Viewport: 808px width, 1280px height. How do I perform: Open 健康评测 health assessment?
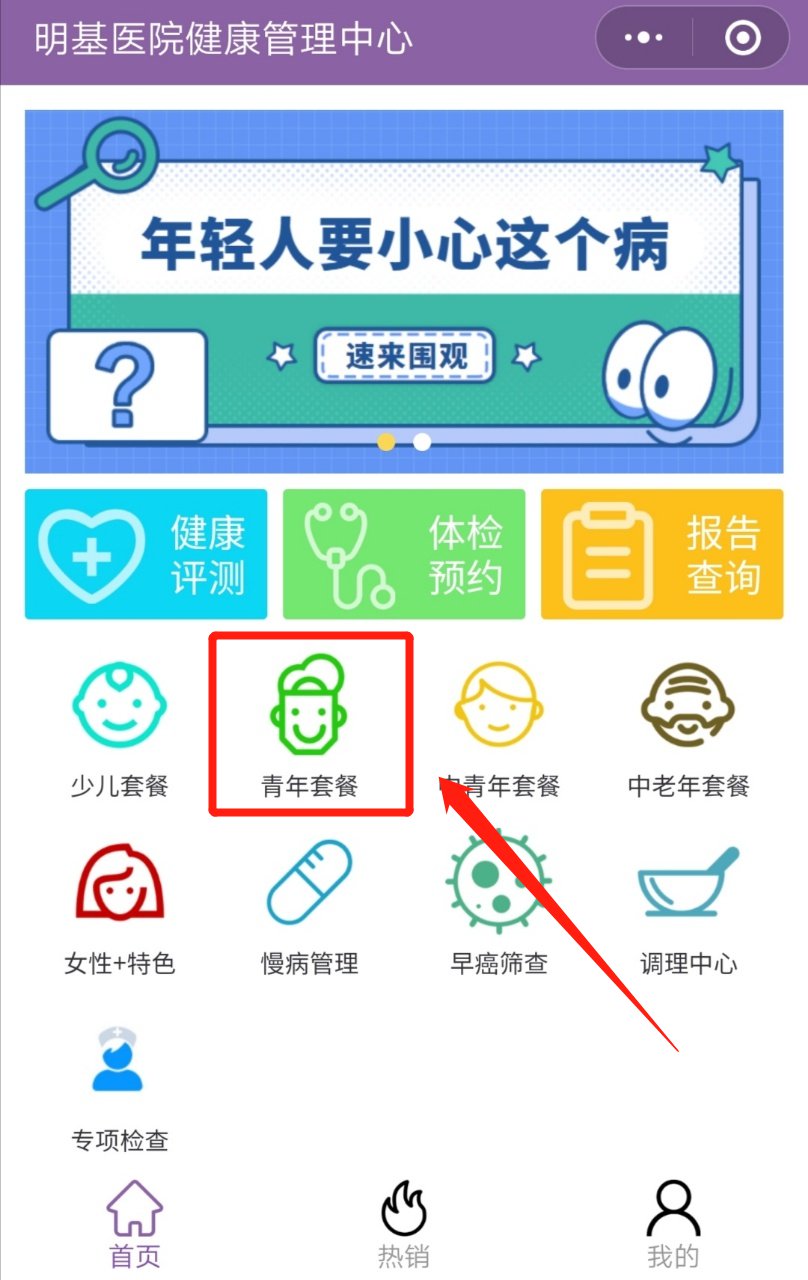[x=146, y=554]
